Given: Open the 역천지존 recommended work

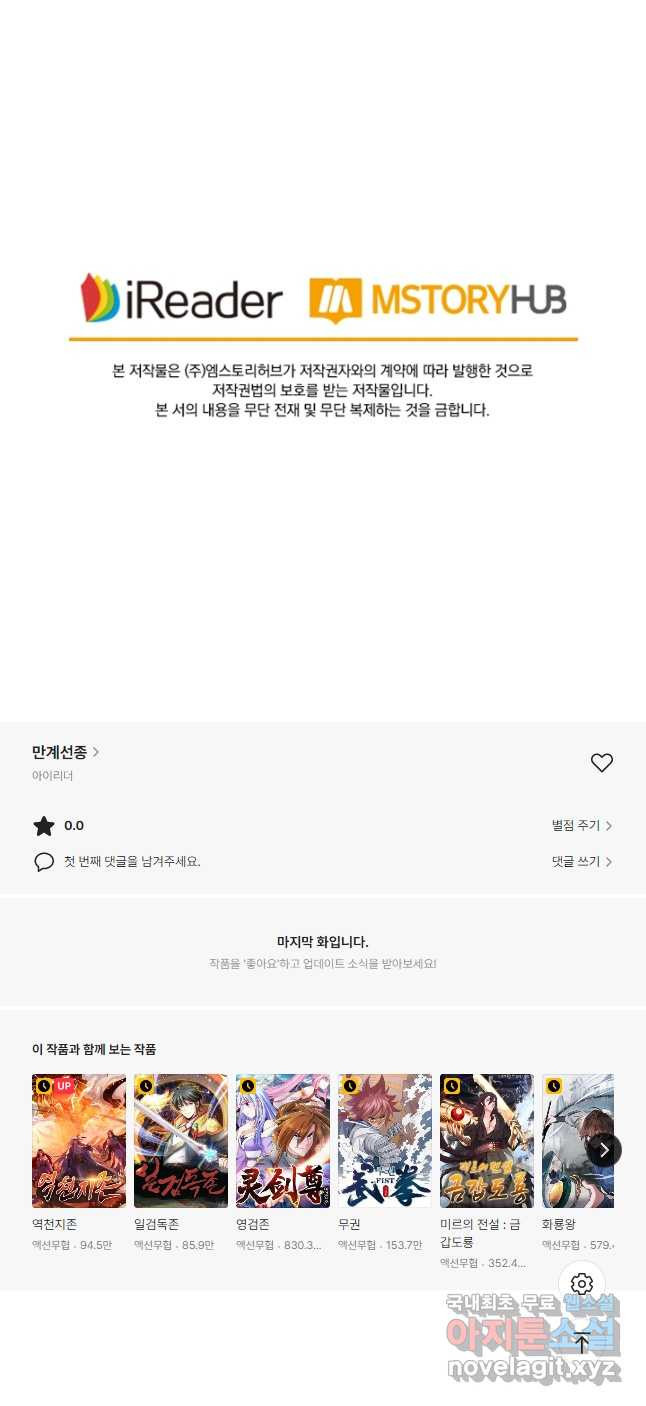Looking at the screenshot, I should 79,1141.
